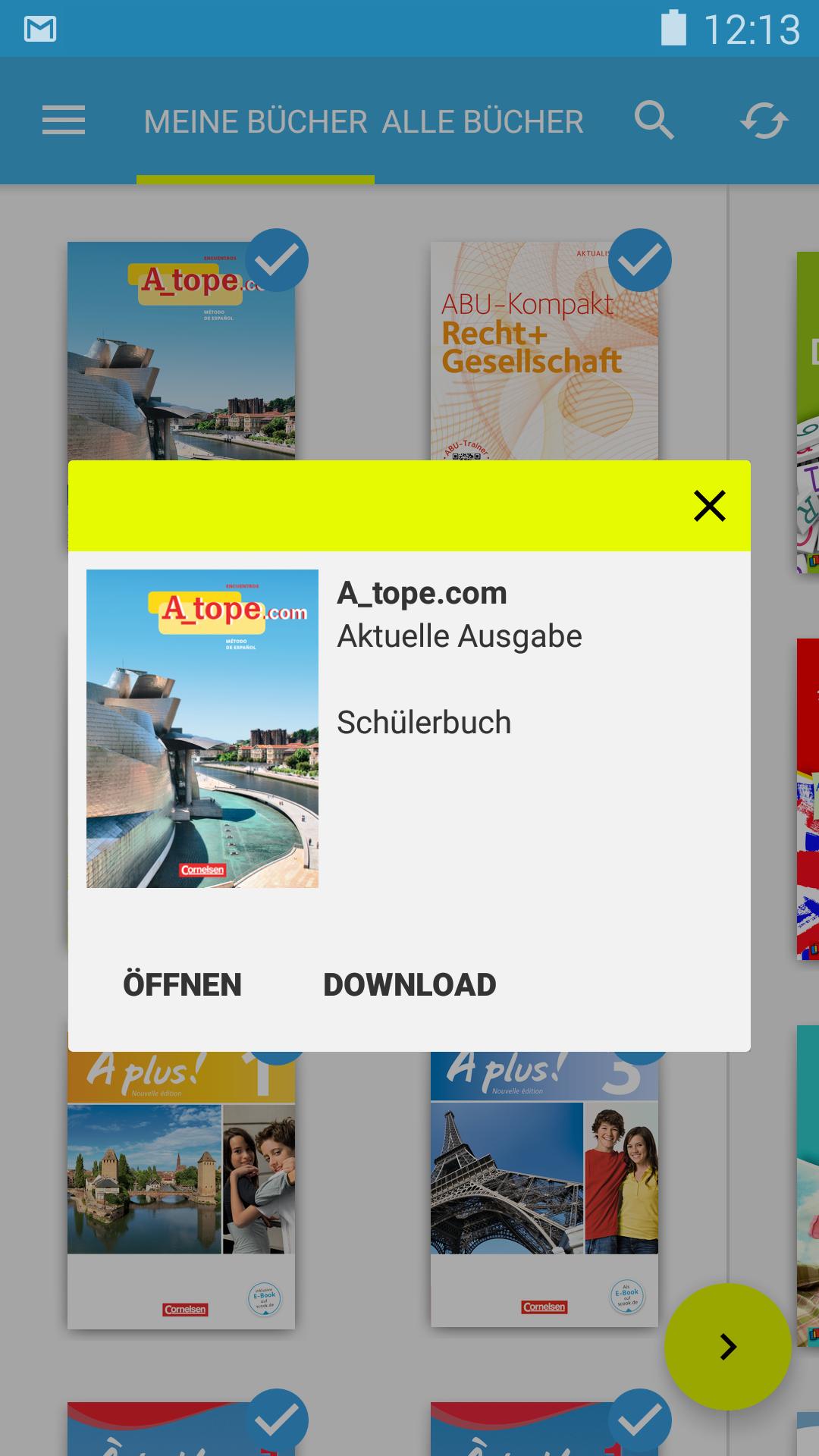The width and height of the screenshot is (819, 1456).
Task: Open the hamburger navigation menu
Action: pos(64,121)
